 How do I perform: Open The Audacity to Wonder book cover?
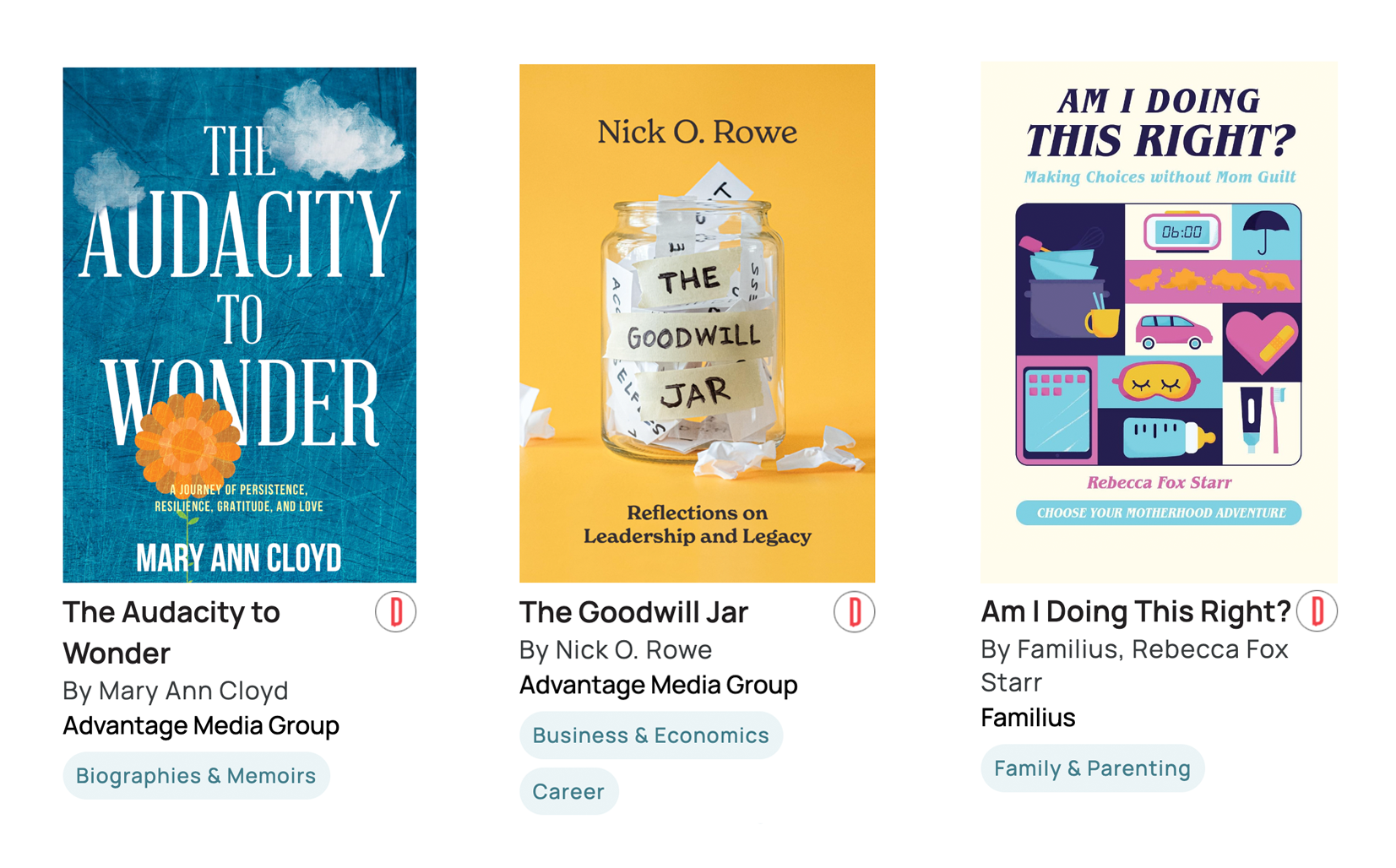(x=239, y=324)
